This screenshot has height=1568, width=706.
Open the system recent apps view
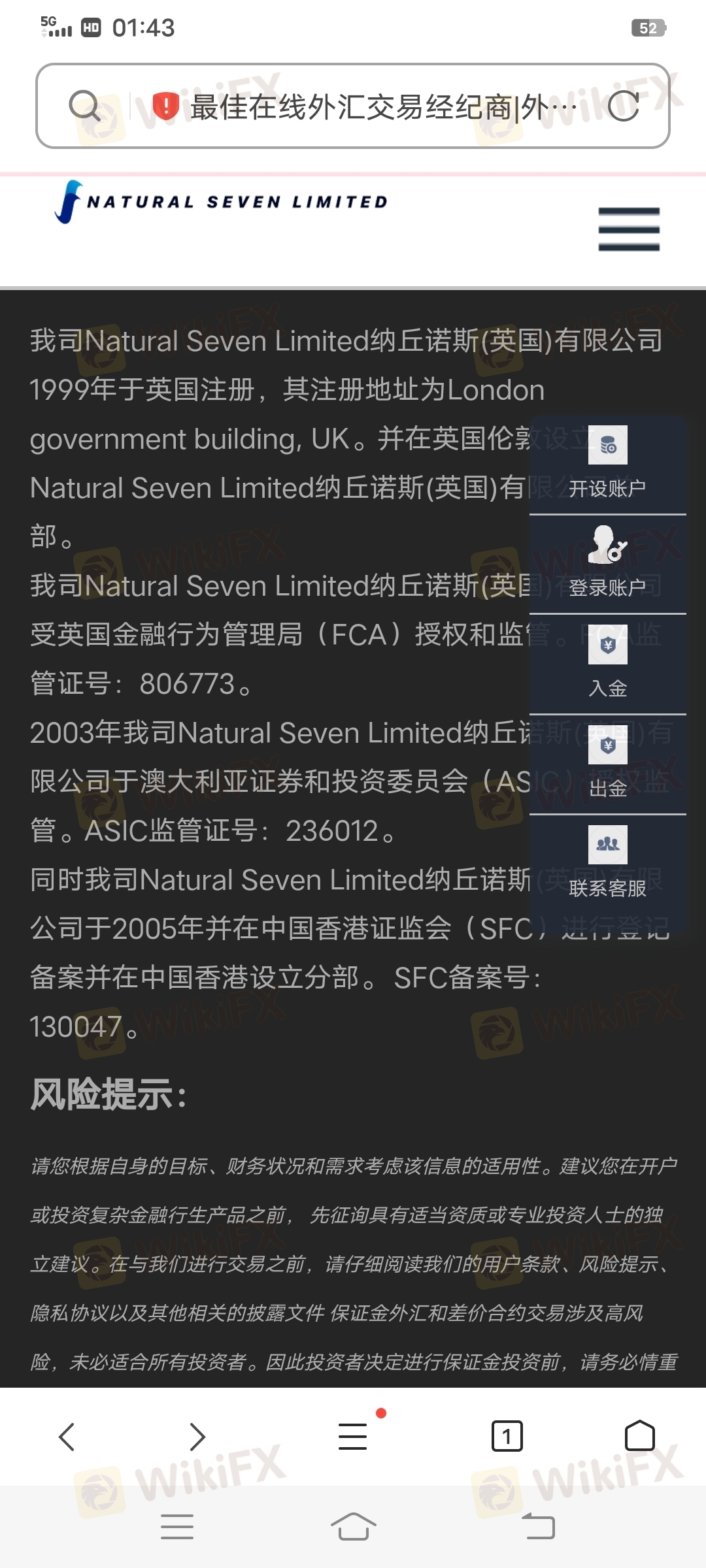(177, 1527)
